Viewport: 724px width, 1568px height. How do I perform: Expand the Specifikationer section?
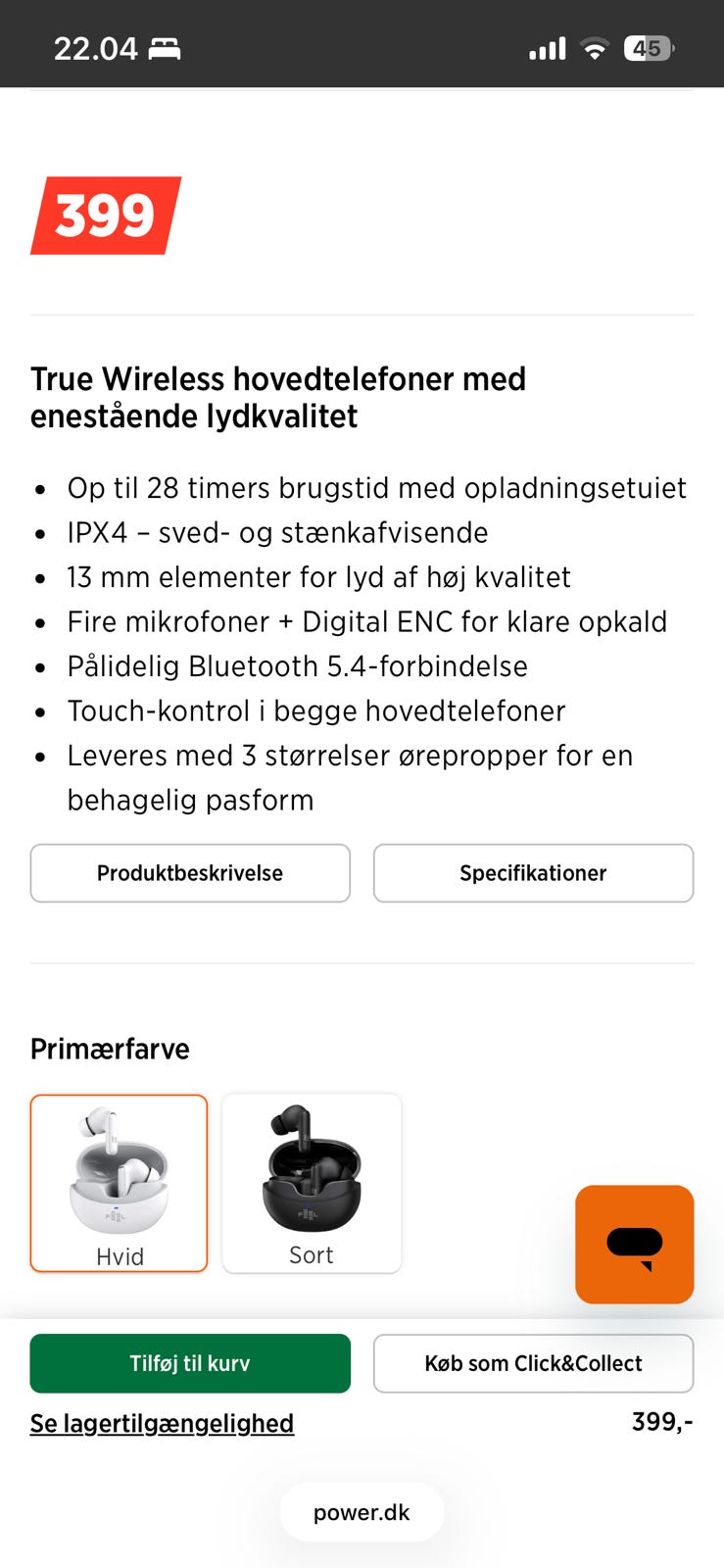pos(534,873)
